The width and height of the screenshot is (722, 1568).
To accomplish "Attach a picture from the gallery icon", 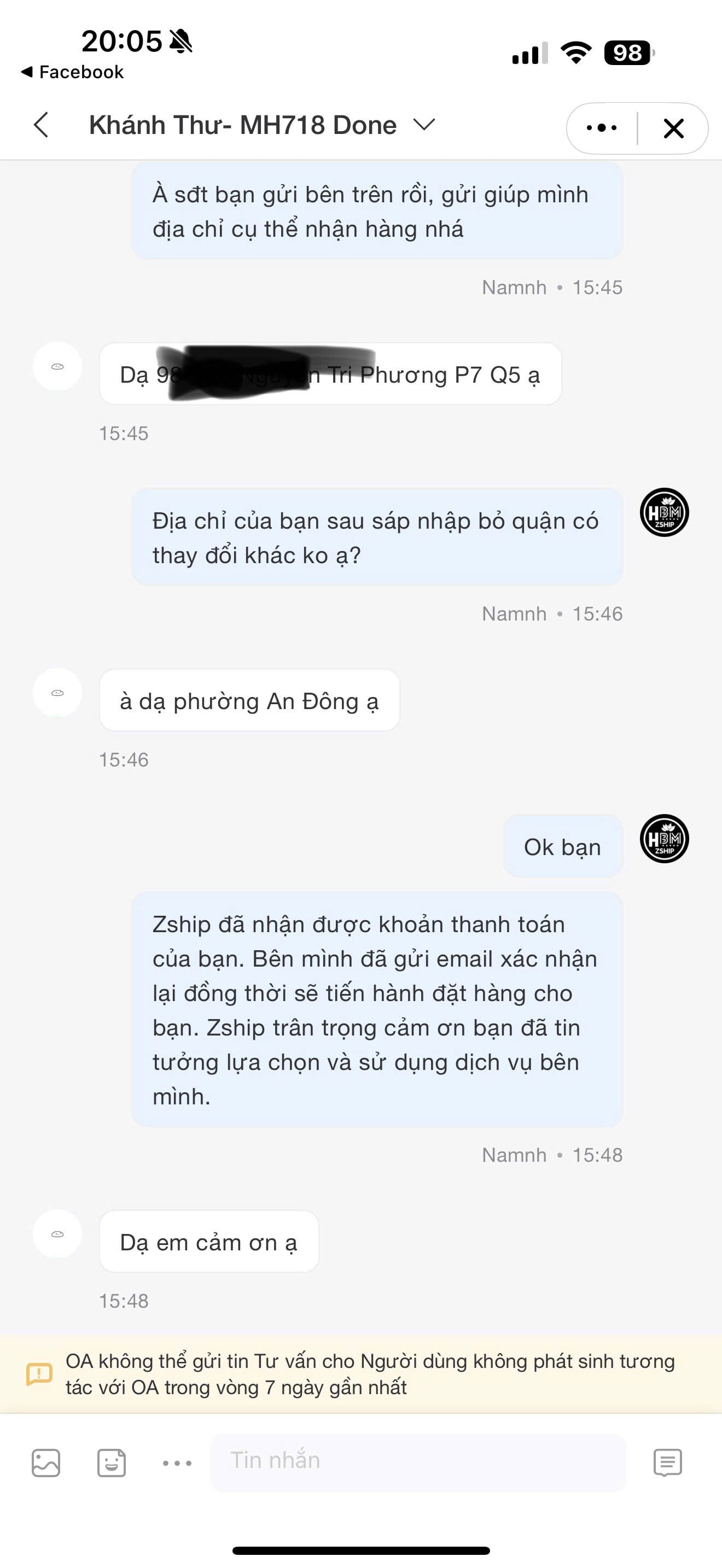I will pyautogui.click(x=45, y=1462).
